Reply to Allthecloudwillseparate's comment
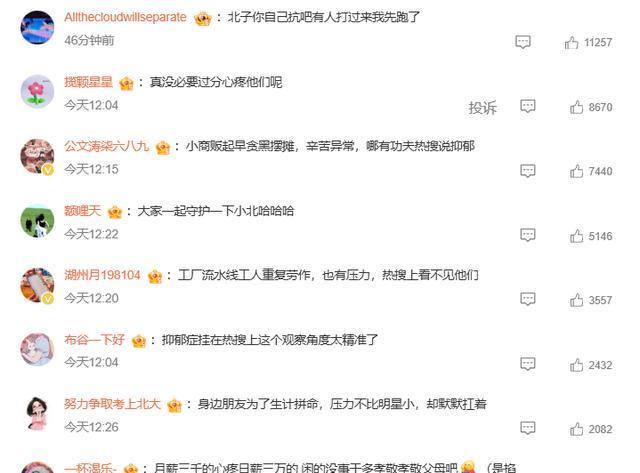640x473 pixels. [523, 42]
